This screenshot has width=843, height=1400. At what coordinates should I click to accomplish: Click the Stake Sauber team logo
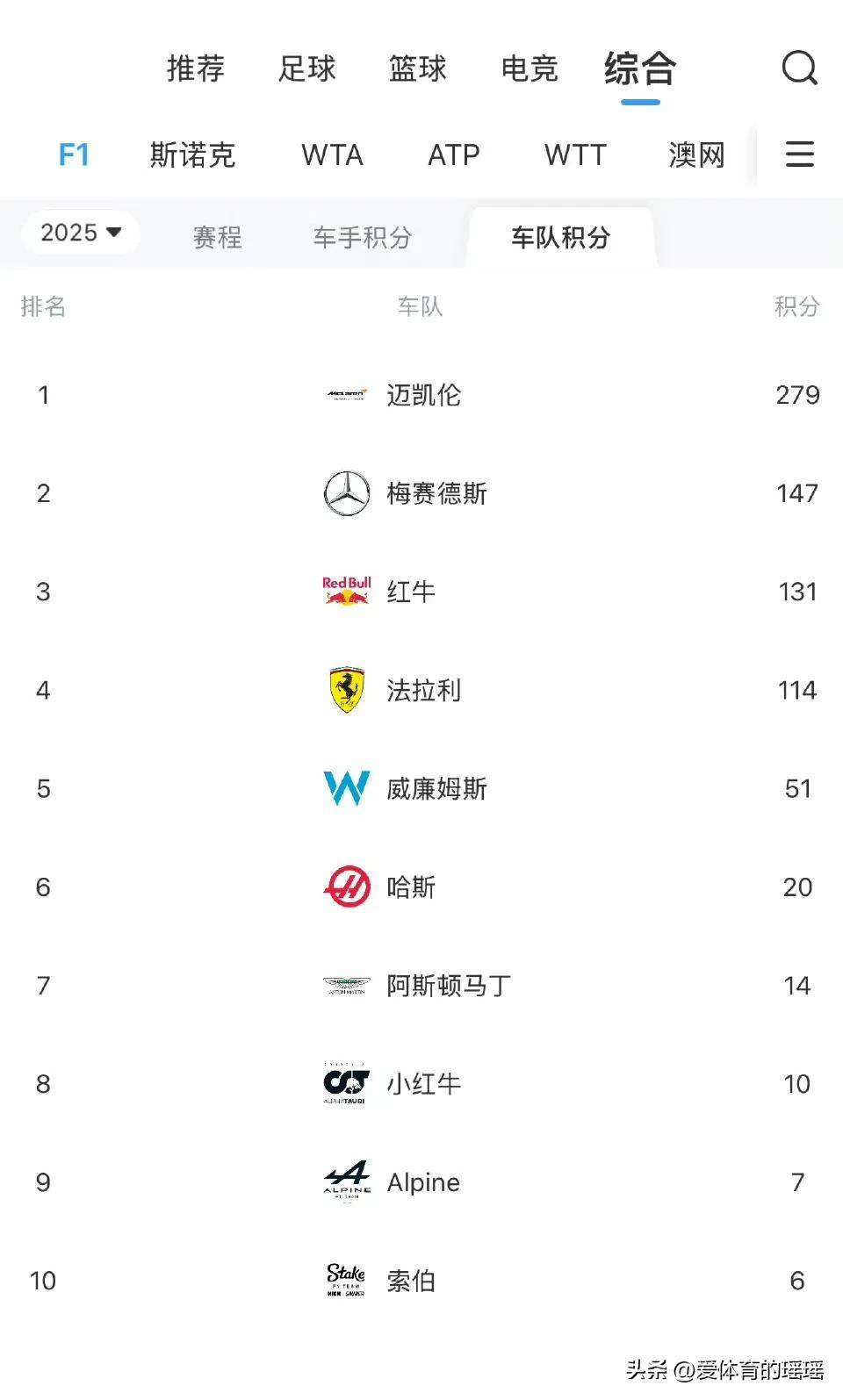pyautogui.click(x=346, y=1280)
